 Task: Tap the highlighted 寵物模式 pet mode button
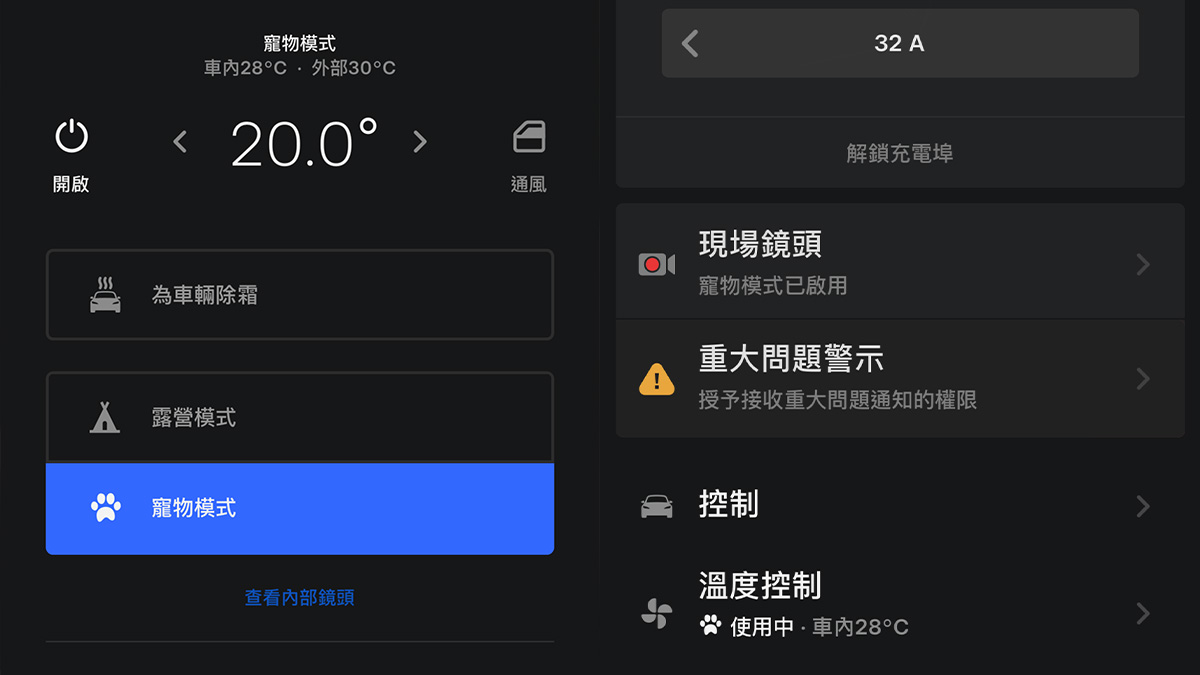300,508
